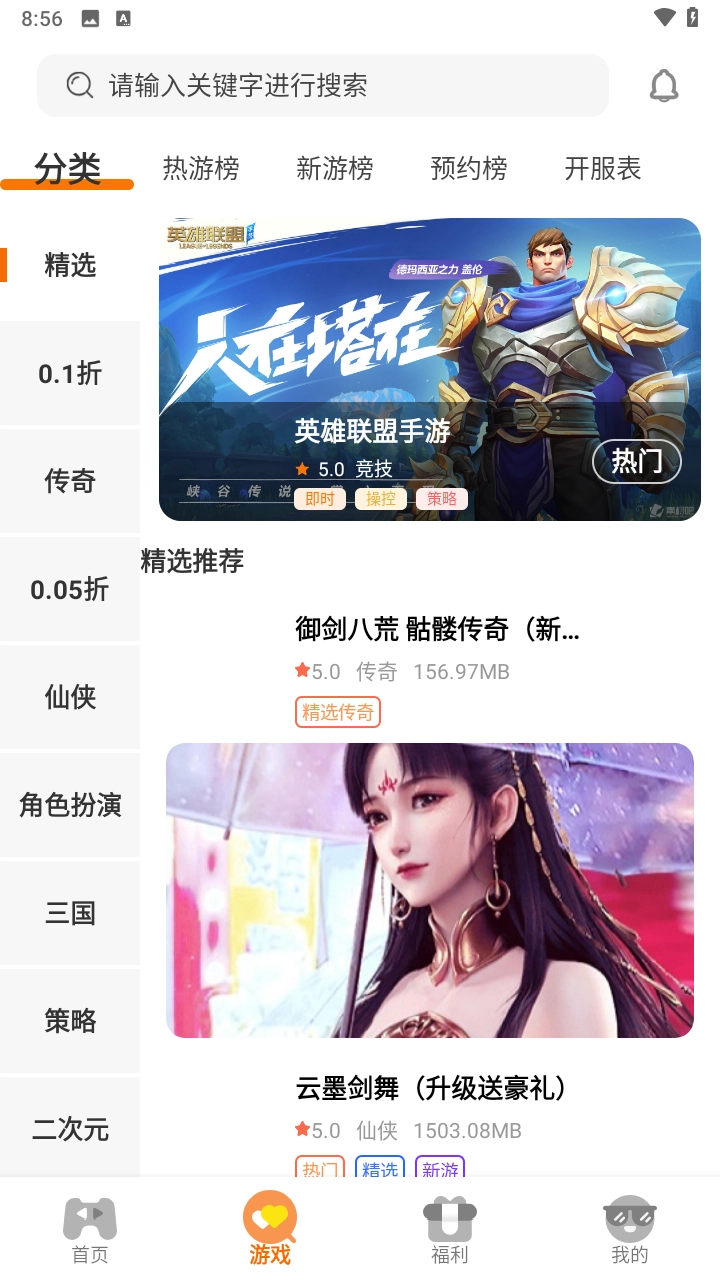The image size is (720, 1280).
Task: Tap the 热门 button on the LOL banner
Action: [x=636, y=463]
